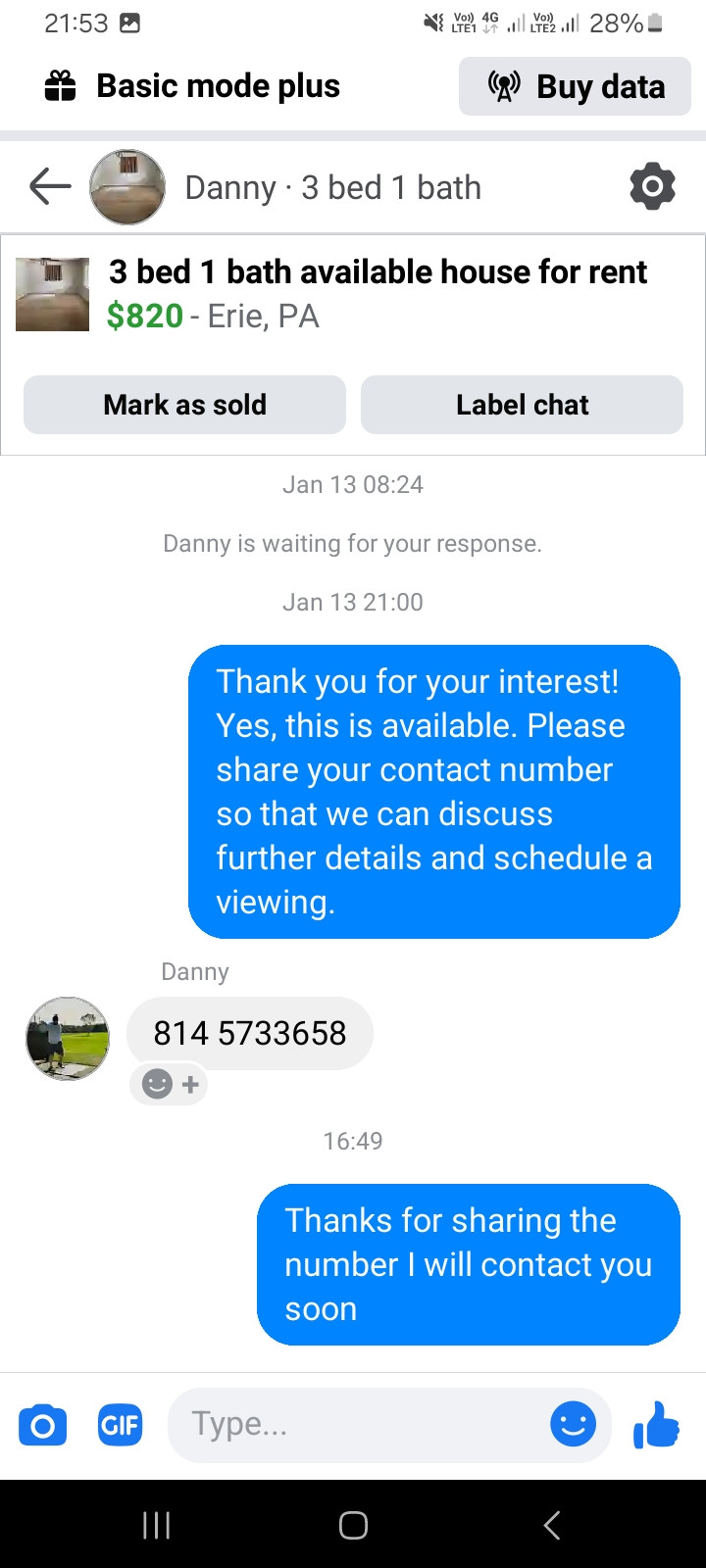Open the GIF picker

tap(120, 1425)
